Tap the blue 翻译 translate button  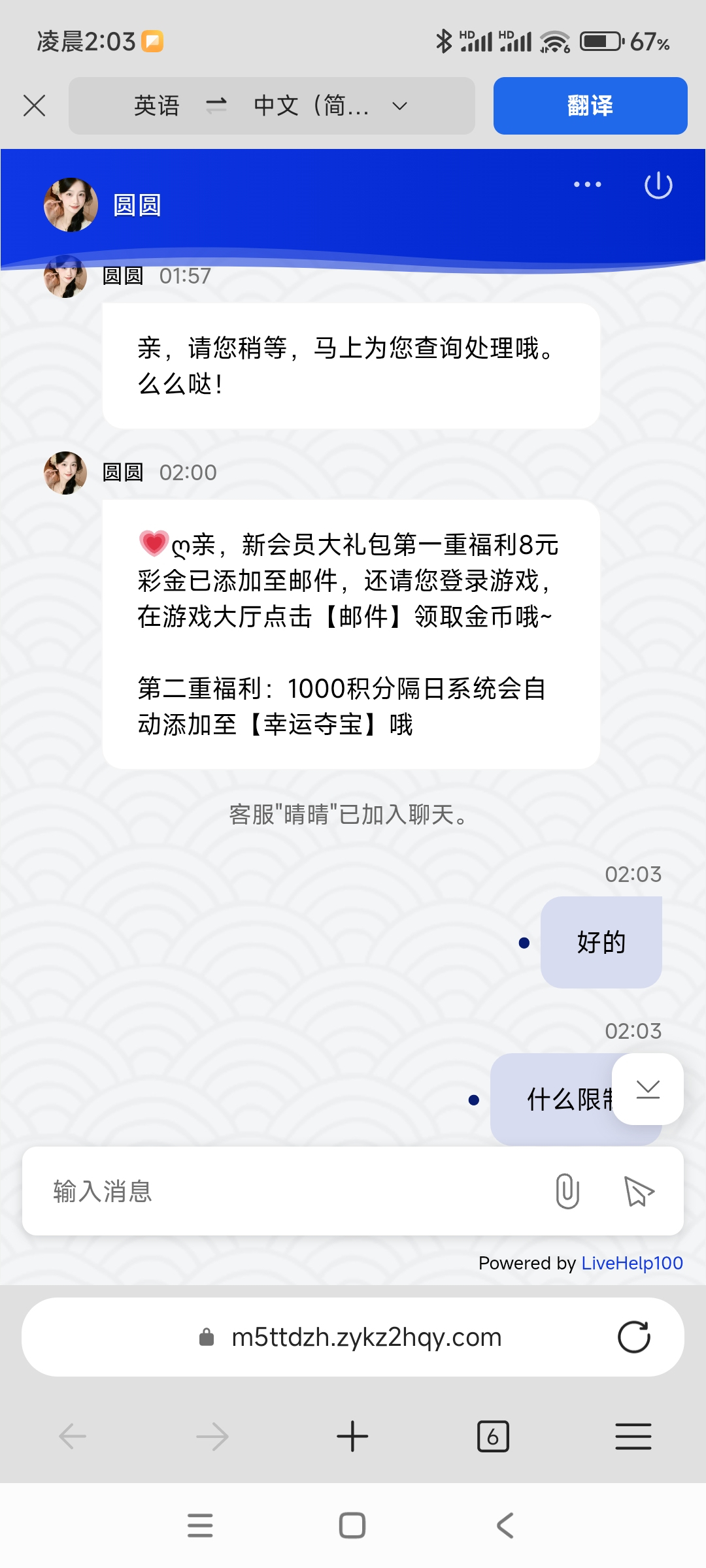point(590,106)
